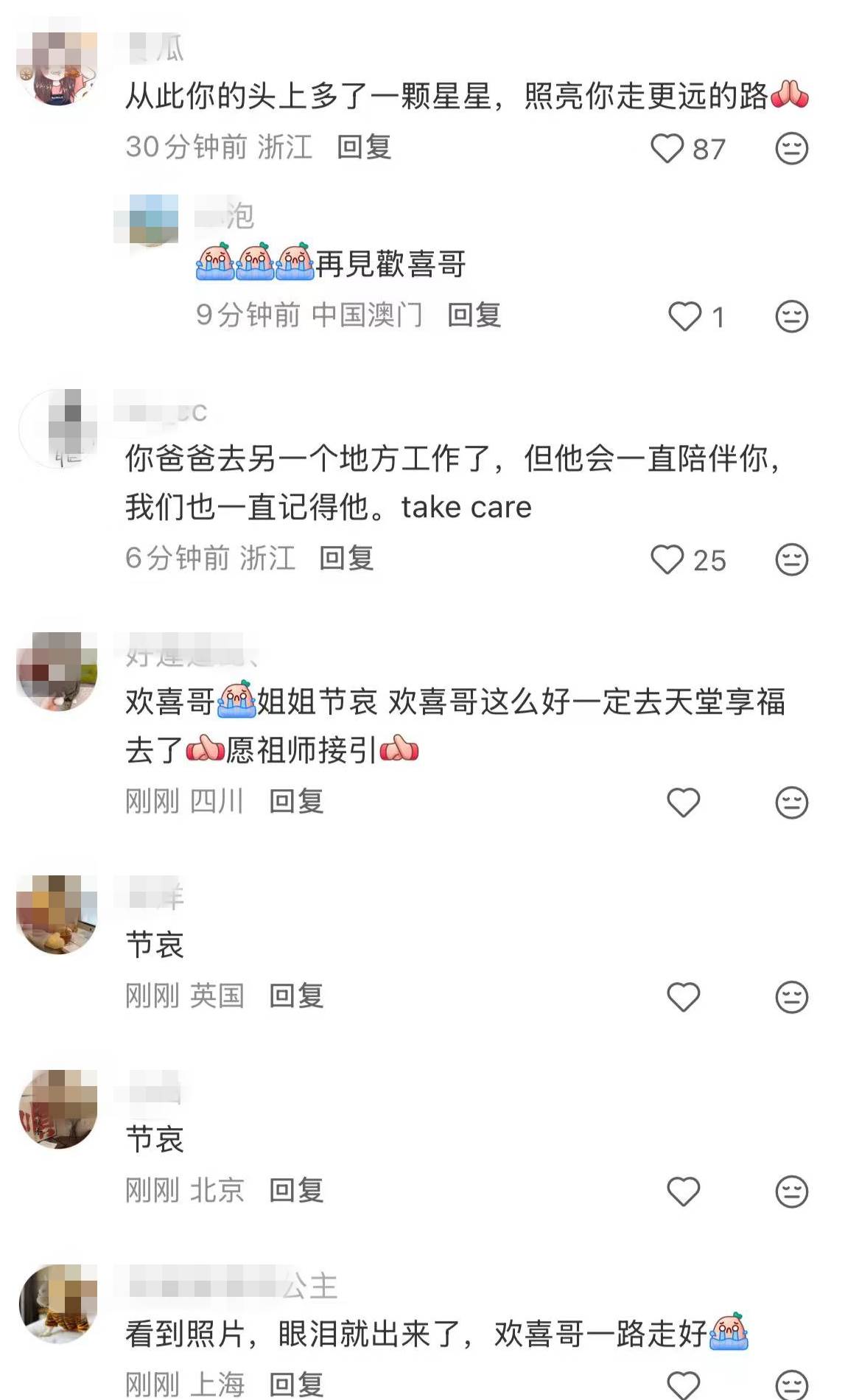Like the 节哀 comment from 北京
This screenshot has height=1400, width=845.
click(x=683, y=1191)
